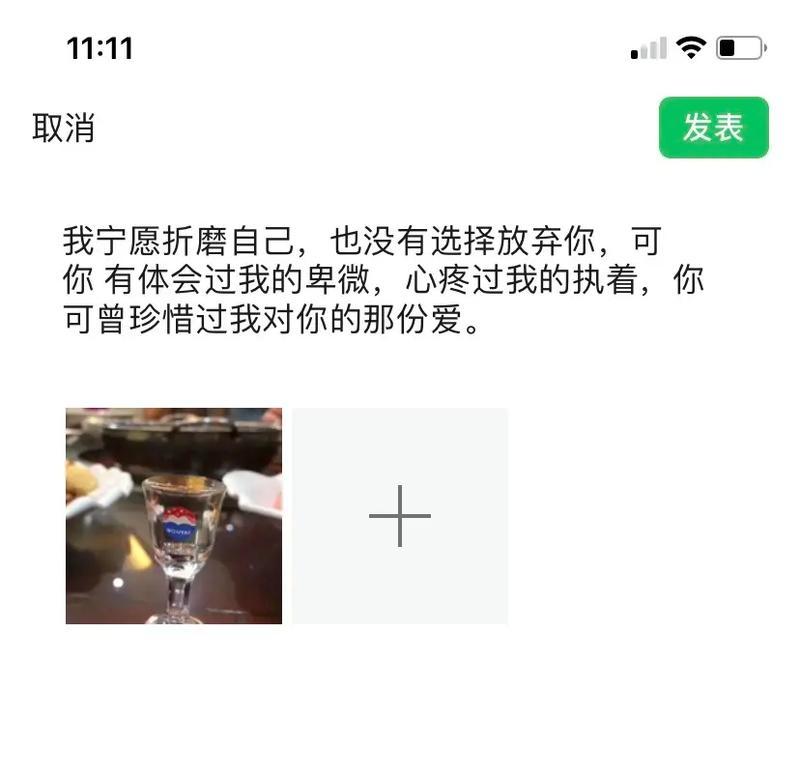
Task: Add another photo with the plus tile
Action: click(x=400, y=516)
